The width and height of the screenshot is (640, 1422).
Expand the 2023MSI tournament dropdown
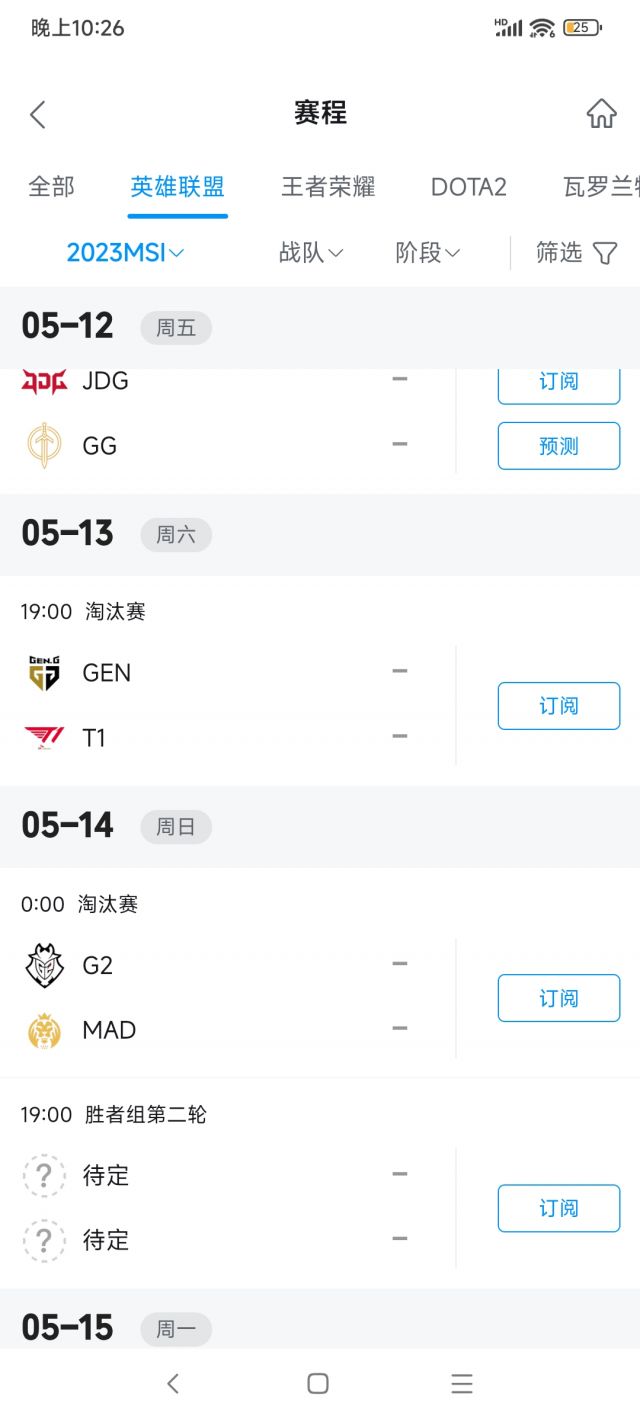click(x=125, y=253)
